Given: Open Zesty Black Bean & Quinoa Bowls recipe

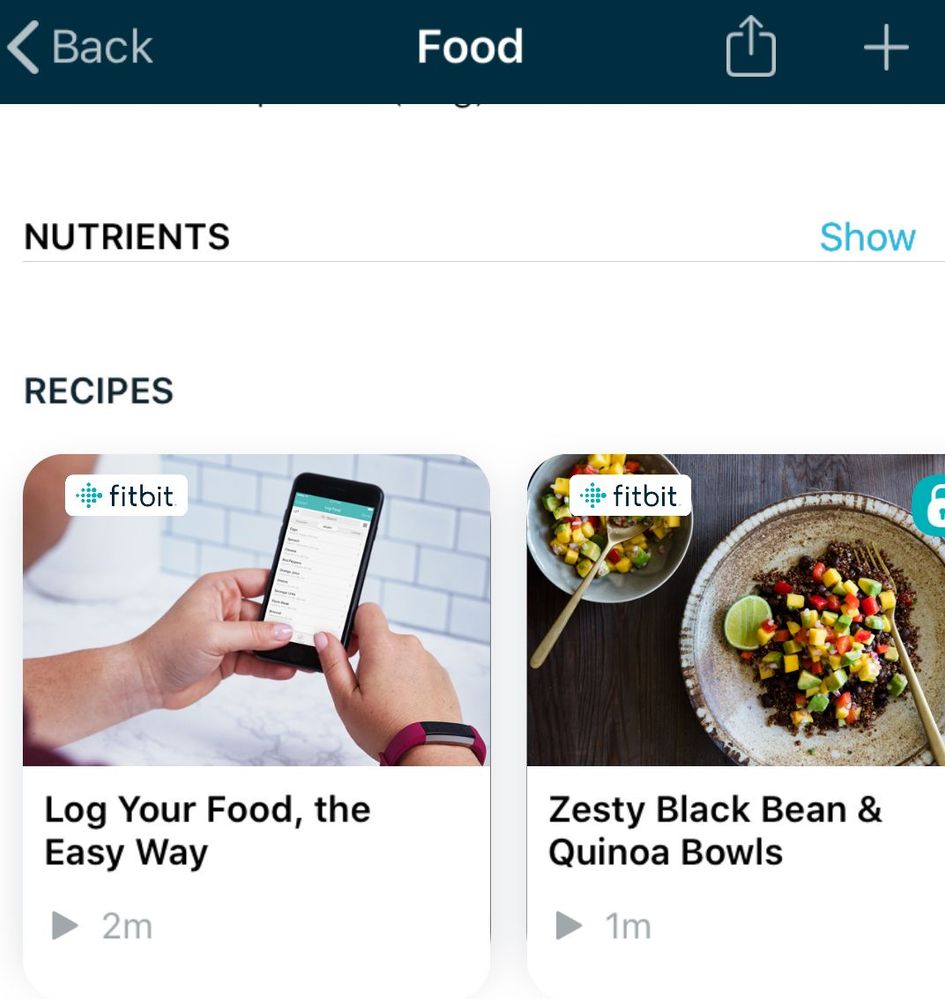Looking at the screenshot, I should [x=736, y=720].
